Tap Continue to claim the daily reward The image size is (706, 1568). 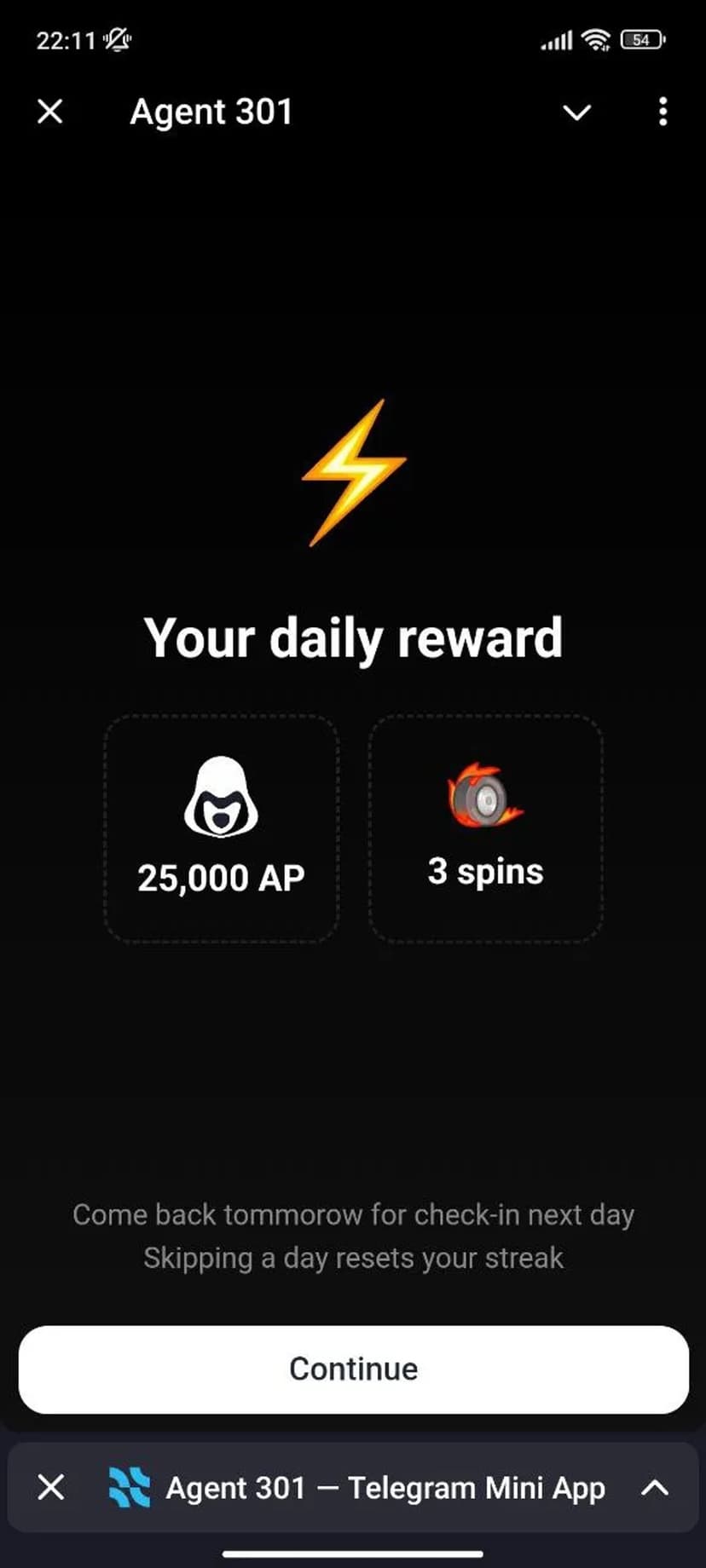pyautogui.click(x=353, y=1369)
